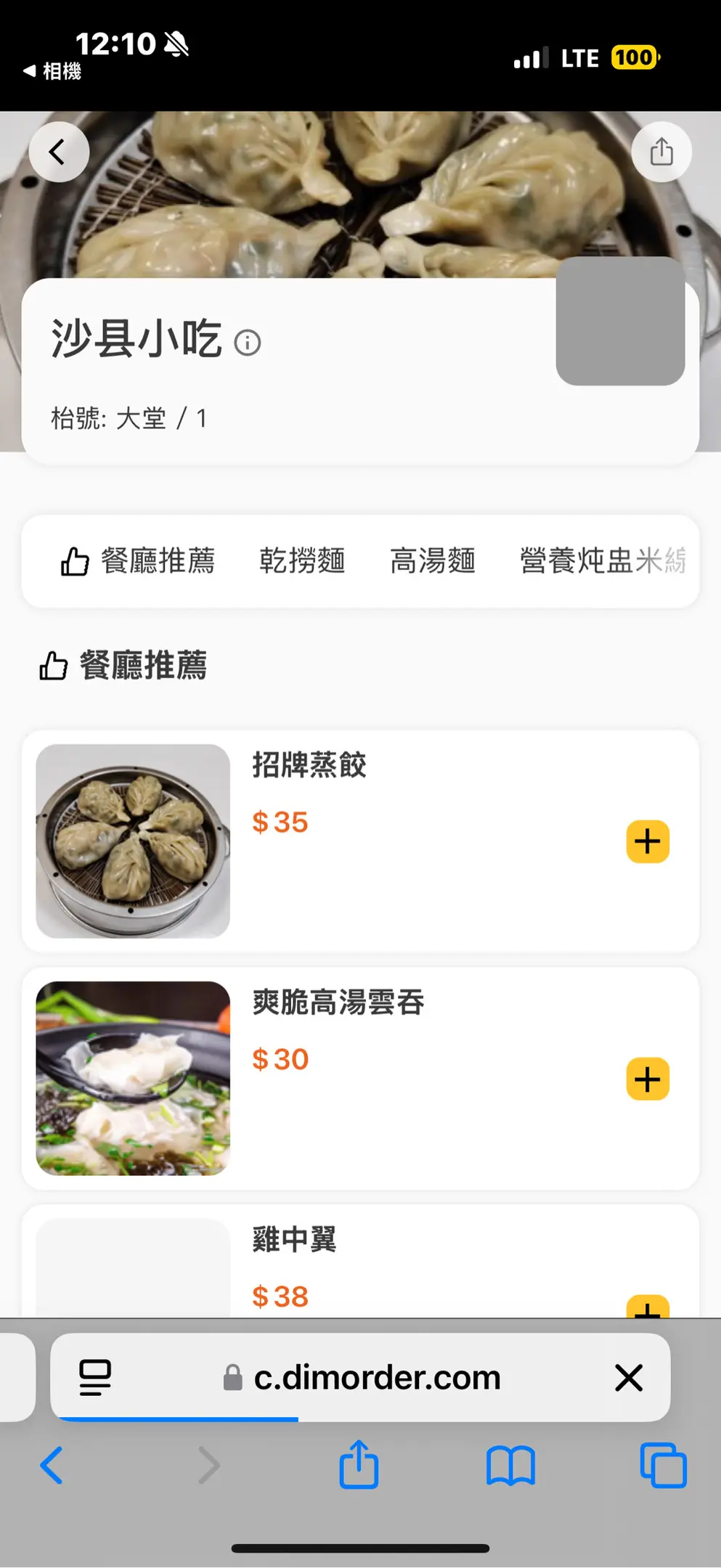The width and height of the screenshot is (721, 1568).
Task: Jump to the 高湯麵 category
Action: click(x=433, y=561)
